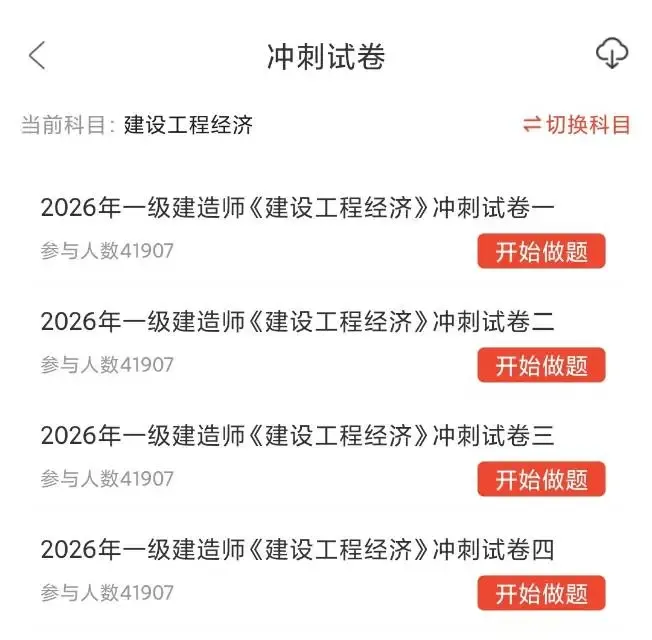This screenshot has width=652, height=640.
Task: Go back using the top-left arrow
Action: [x=37, y=56]
